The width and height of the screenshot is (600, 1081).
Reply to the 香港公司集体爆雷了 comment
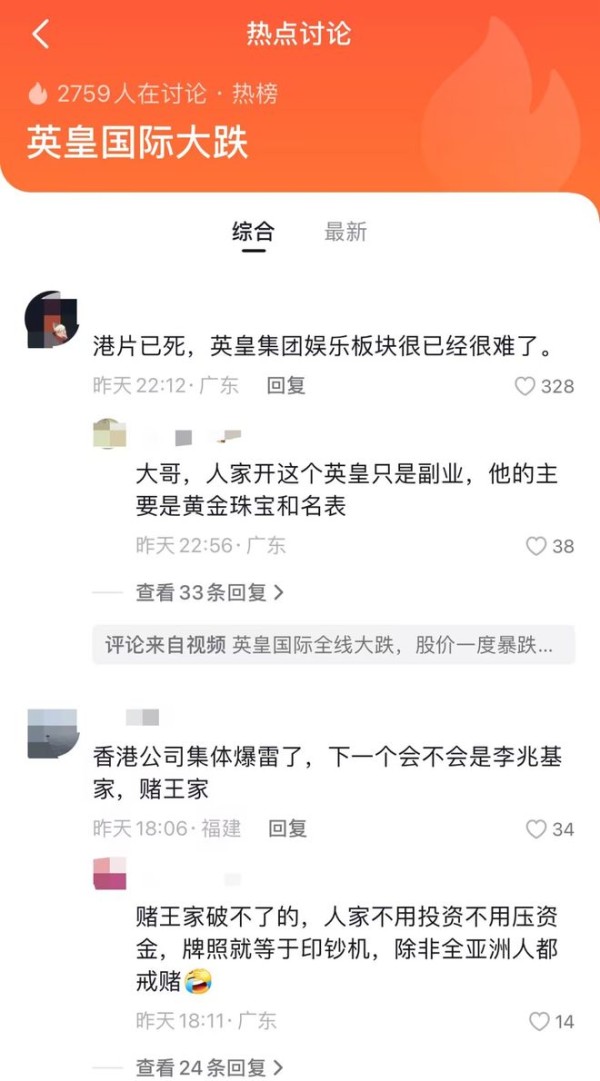coord(287,828)
